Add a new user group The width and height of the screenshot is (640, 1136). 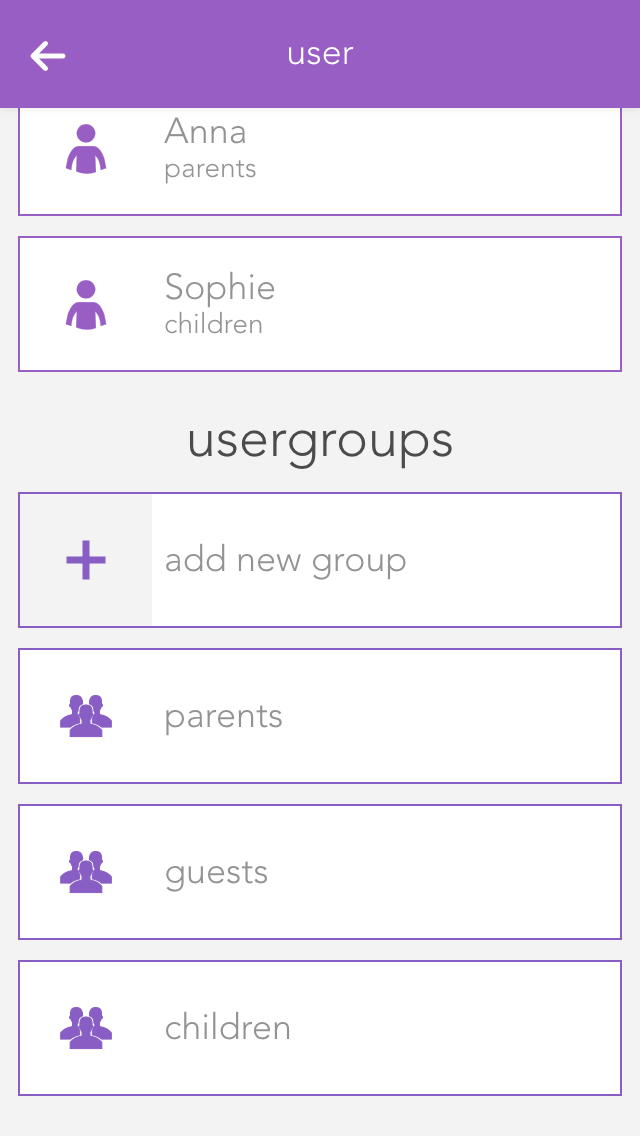coord(320,560)
